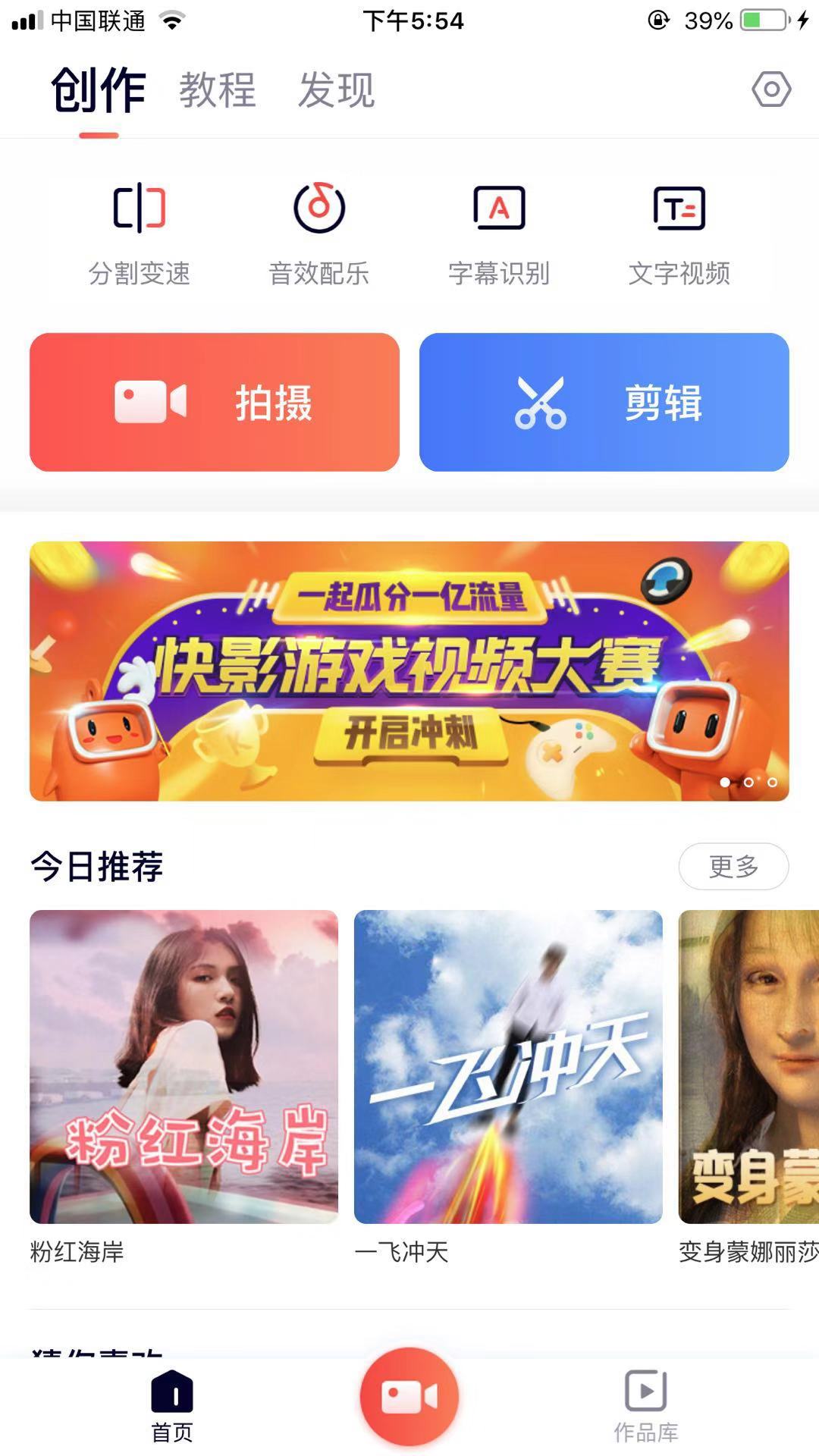Open the settings gear in the top corner
This screenshot has width=819, height=1456.
[771, 91]
